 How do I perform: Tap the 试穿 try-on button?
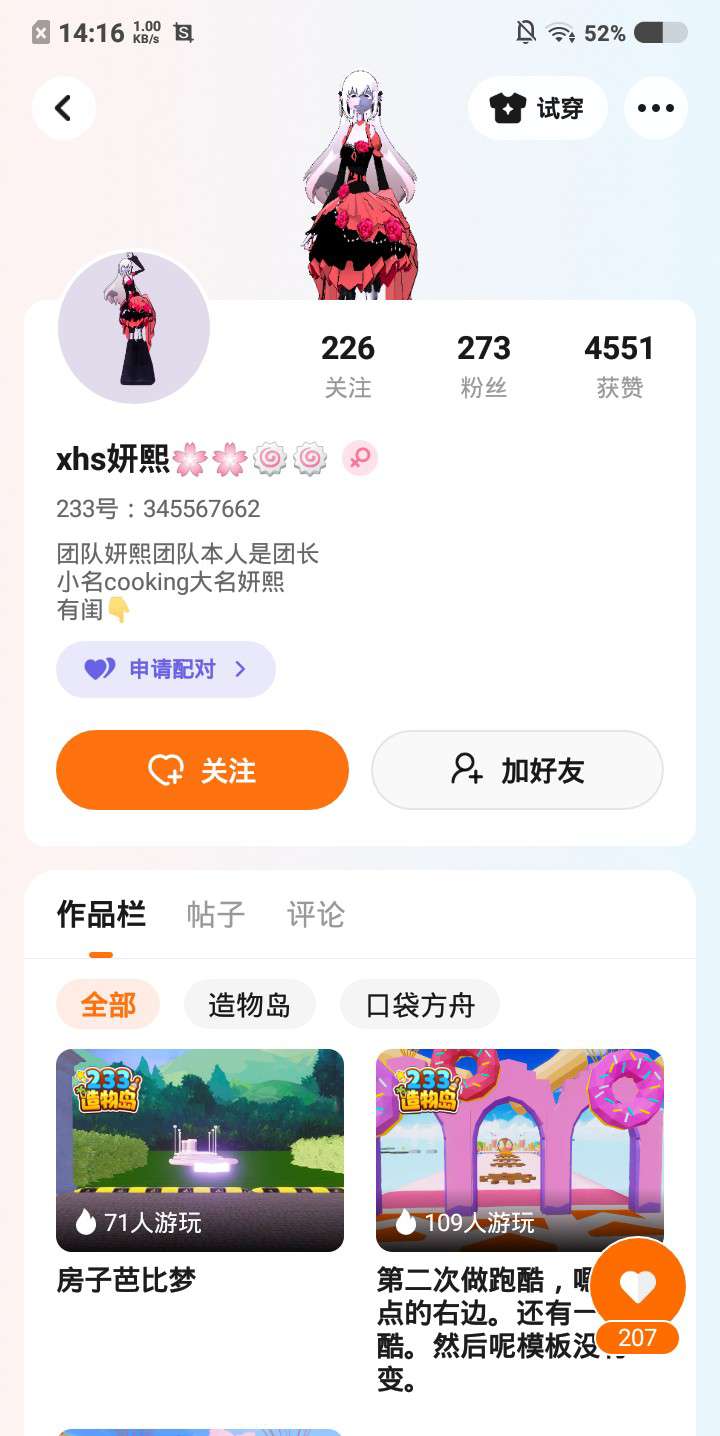tap(538, 108)
